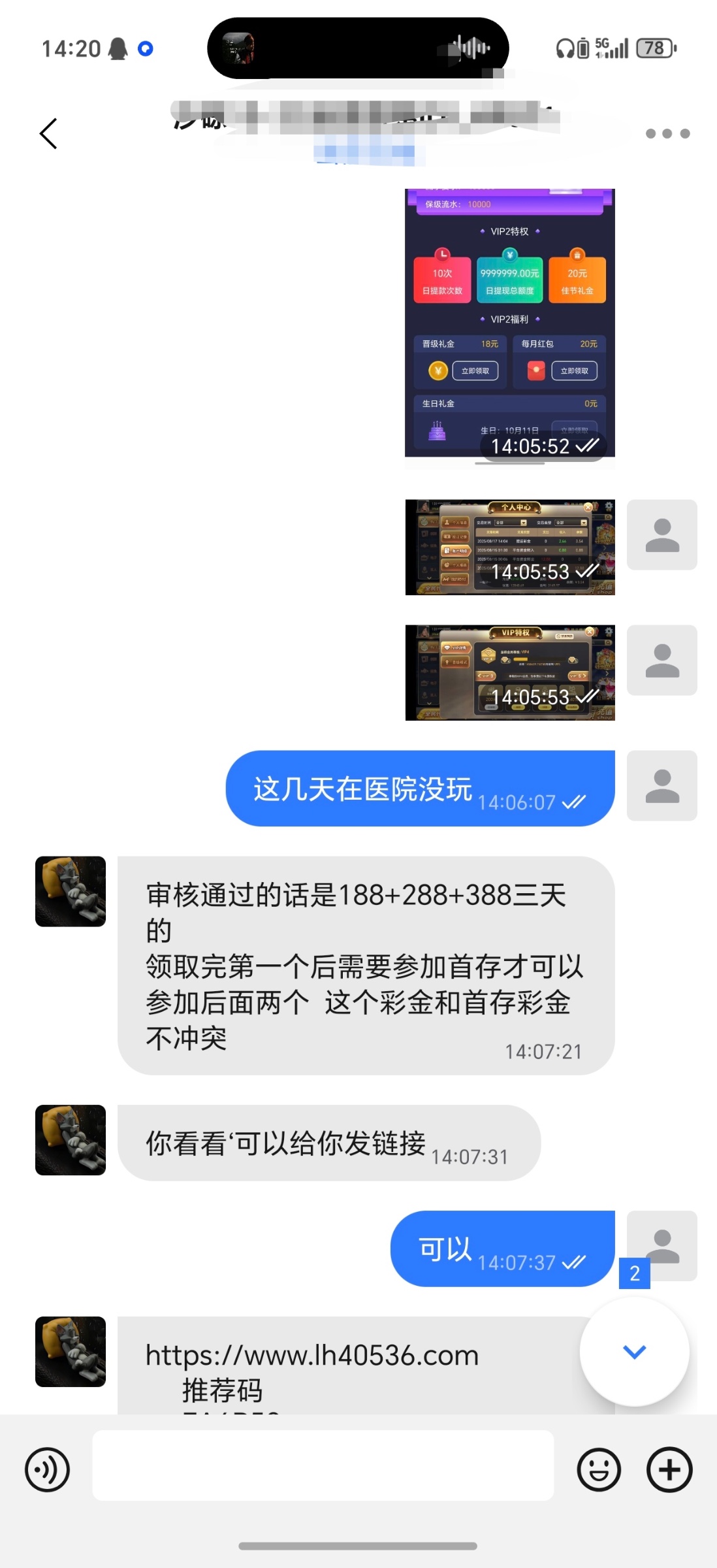Open the plus attachment menu
Viewport: 717px width, 1568px height.
(x=669, y=1470)
